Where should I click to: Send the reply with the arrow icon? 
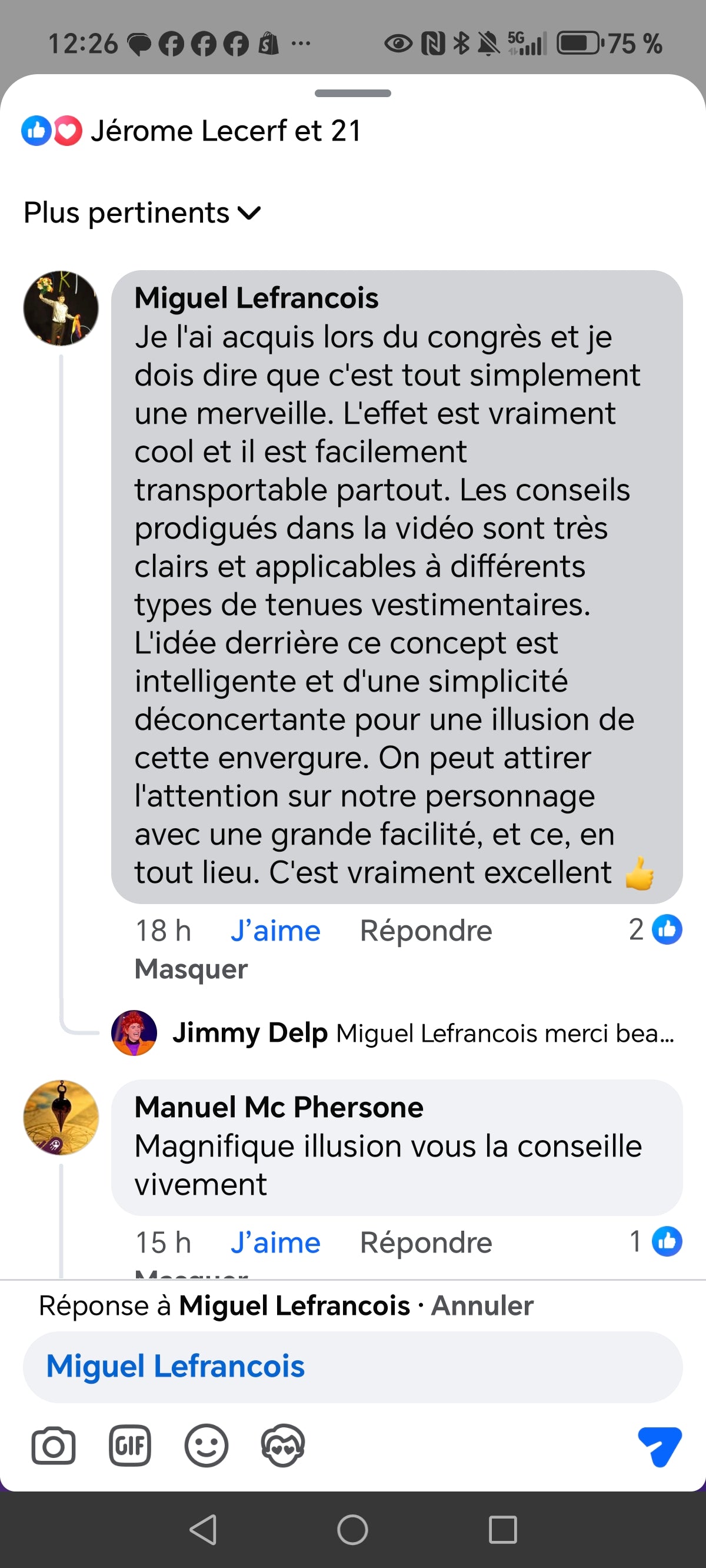tap(659, 1446)
